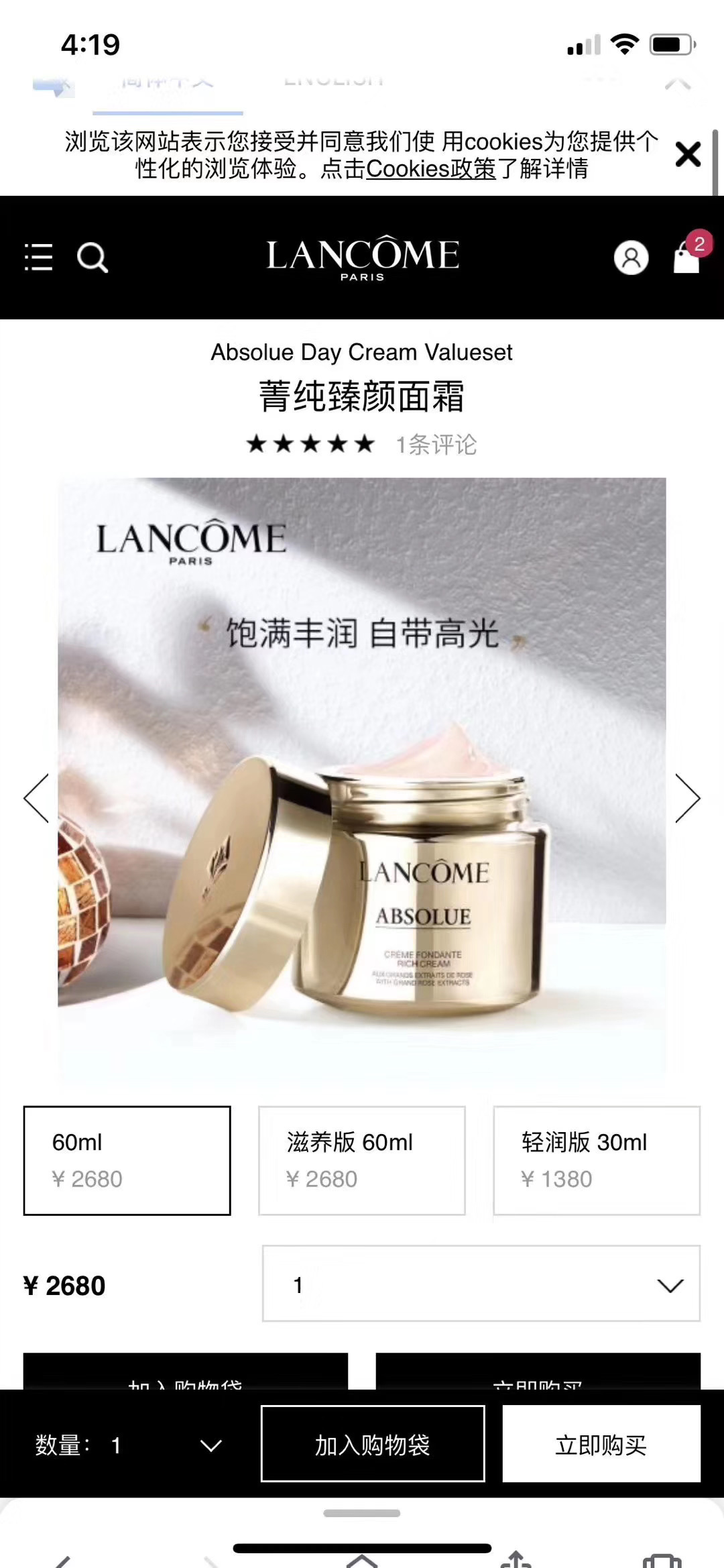Image resolution: width=724 pixels, height=1568 pixels.
Task: Dismiss the cookies notice banner
Action: (688, 154)
